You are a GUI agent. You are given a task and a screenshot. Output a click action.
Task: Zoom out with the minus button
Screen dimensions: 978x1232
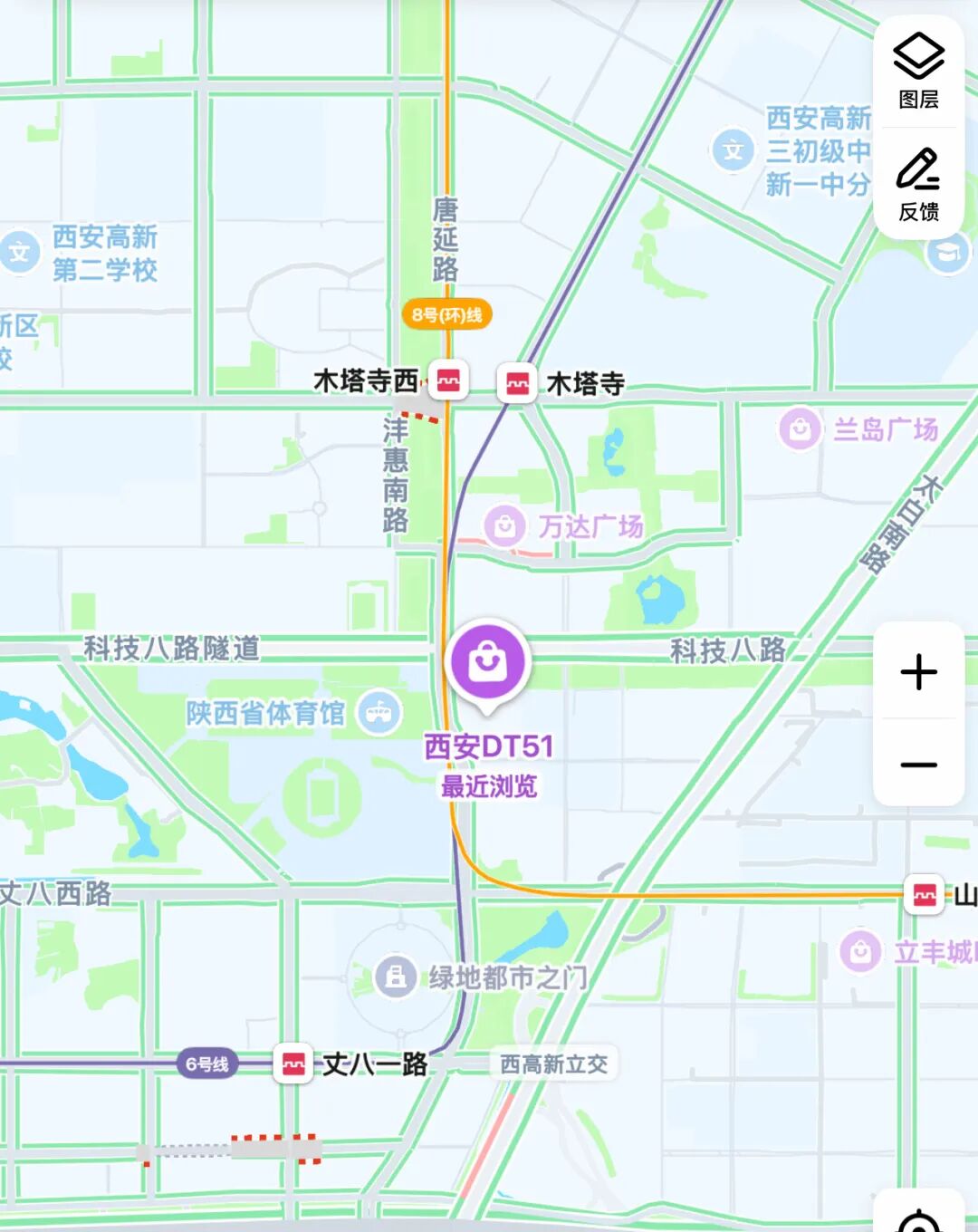tap(918, 765)
